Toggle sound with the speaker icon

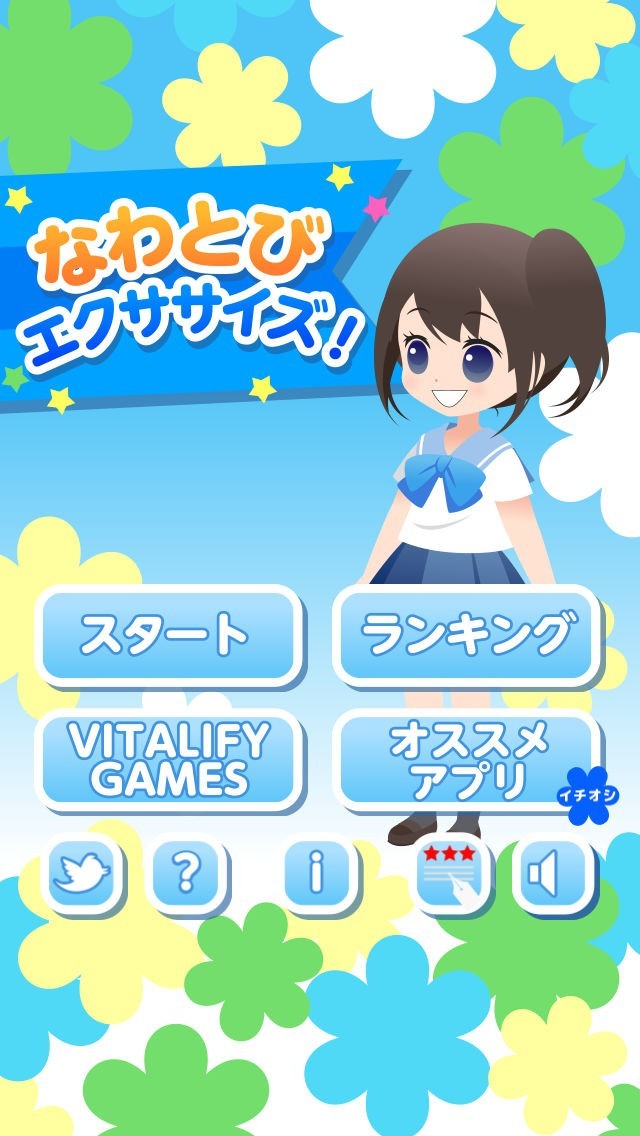[549, 875]
